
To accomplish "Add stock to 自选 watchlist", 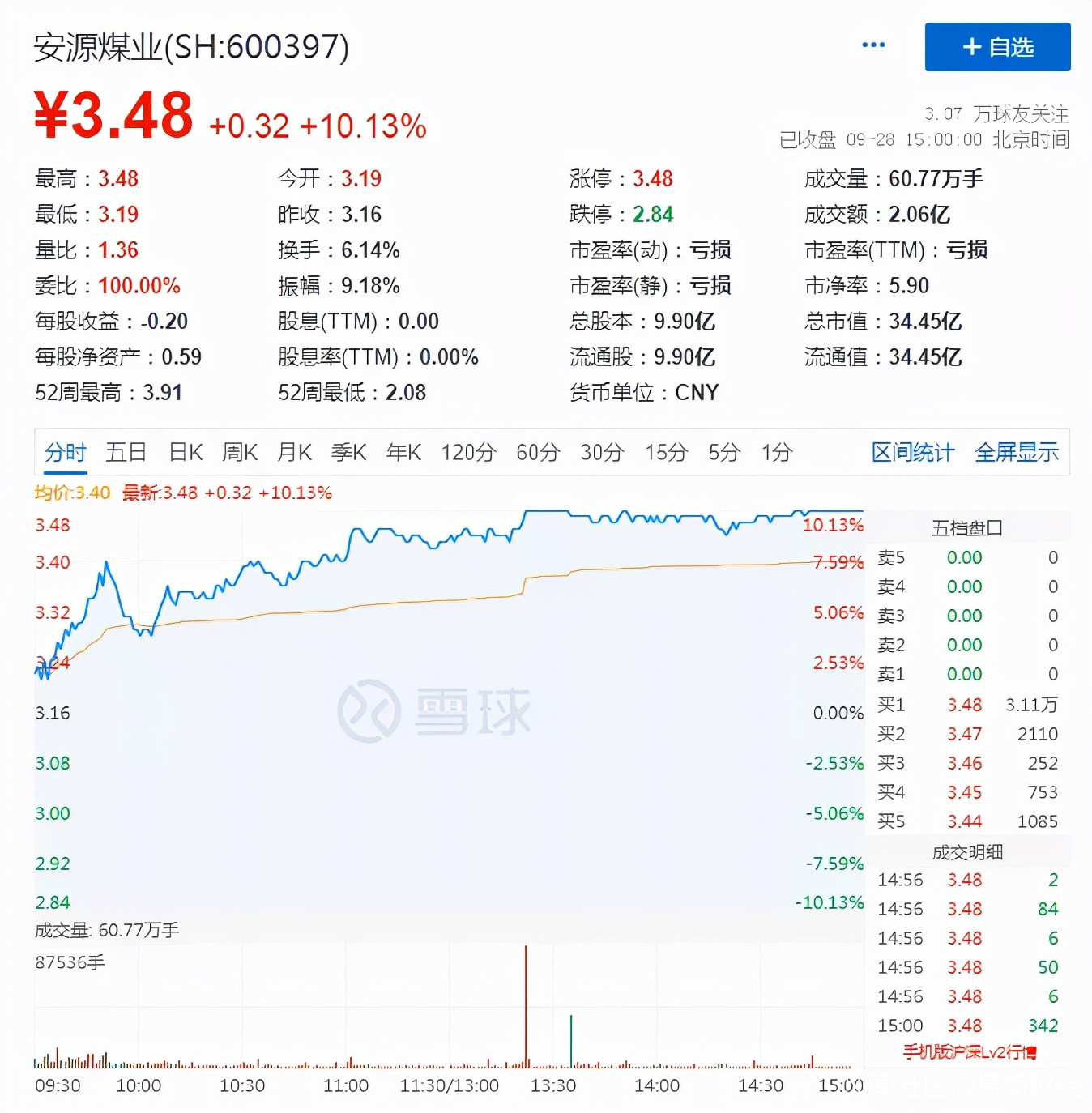I will tap(997, 47).
